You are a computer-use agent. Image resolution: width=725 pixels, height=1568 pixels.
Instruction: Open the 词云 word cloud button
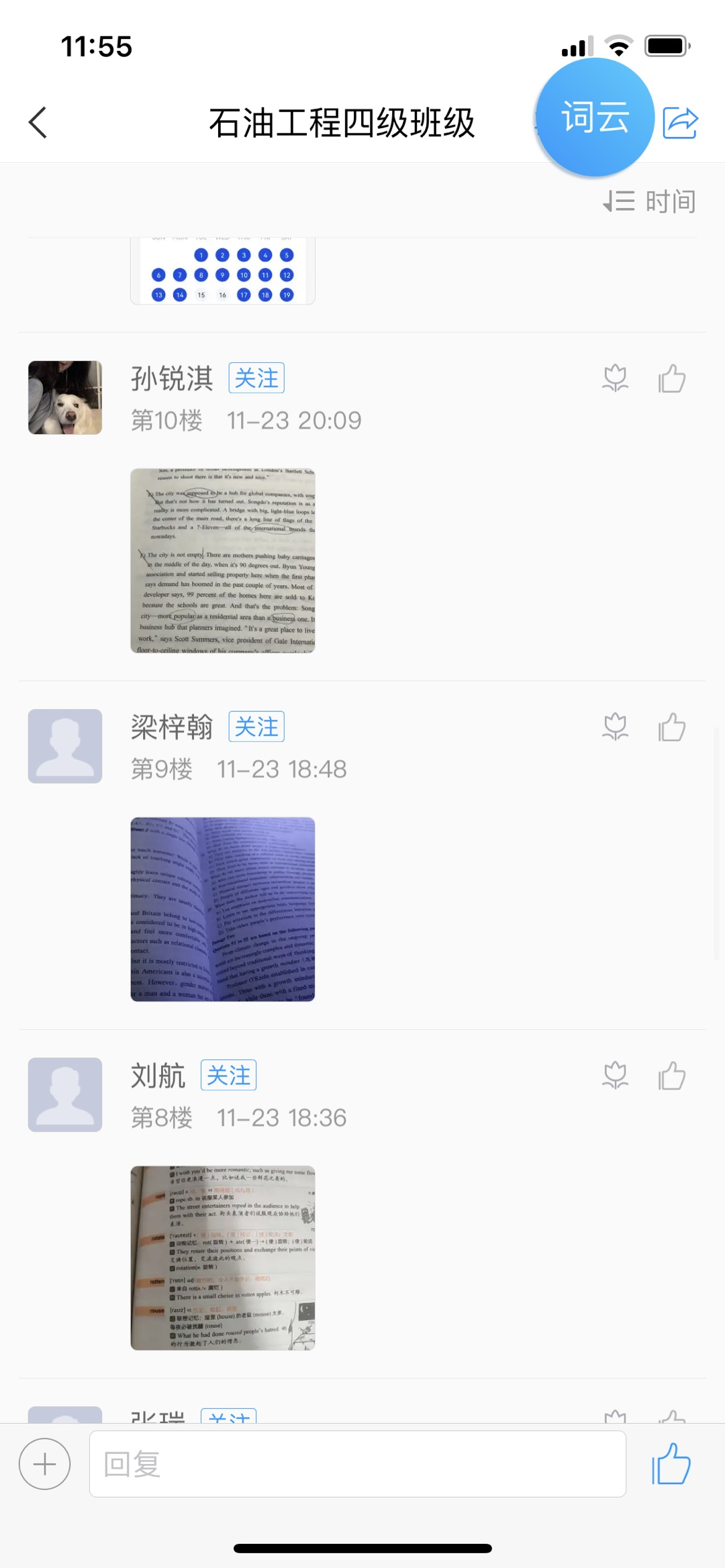click(595, 117)
